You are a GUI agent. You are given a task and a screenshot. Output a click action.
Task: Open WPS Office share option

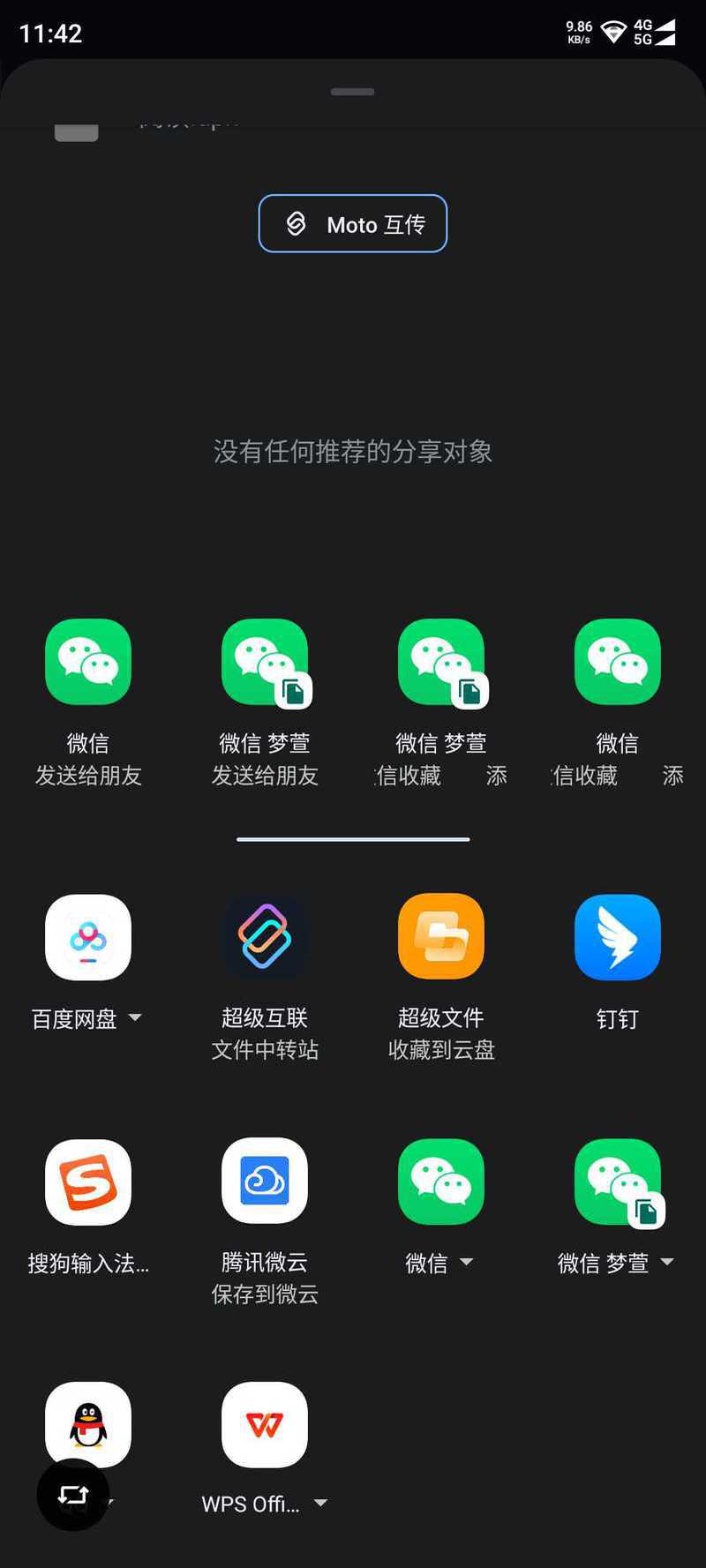265,1449
